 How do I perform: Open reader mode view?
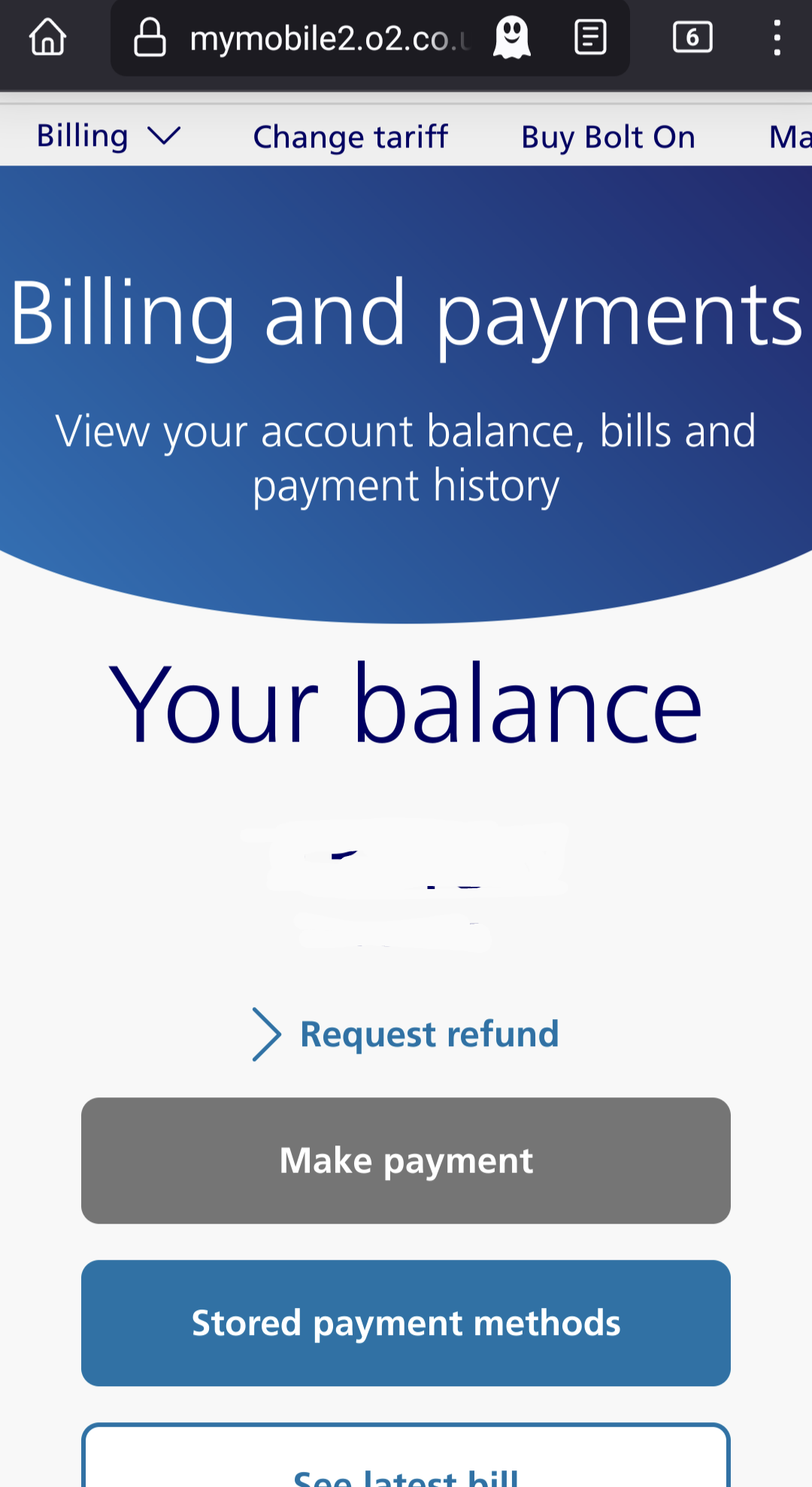click(x=589, y=37)
